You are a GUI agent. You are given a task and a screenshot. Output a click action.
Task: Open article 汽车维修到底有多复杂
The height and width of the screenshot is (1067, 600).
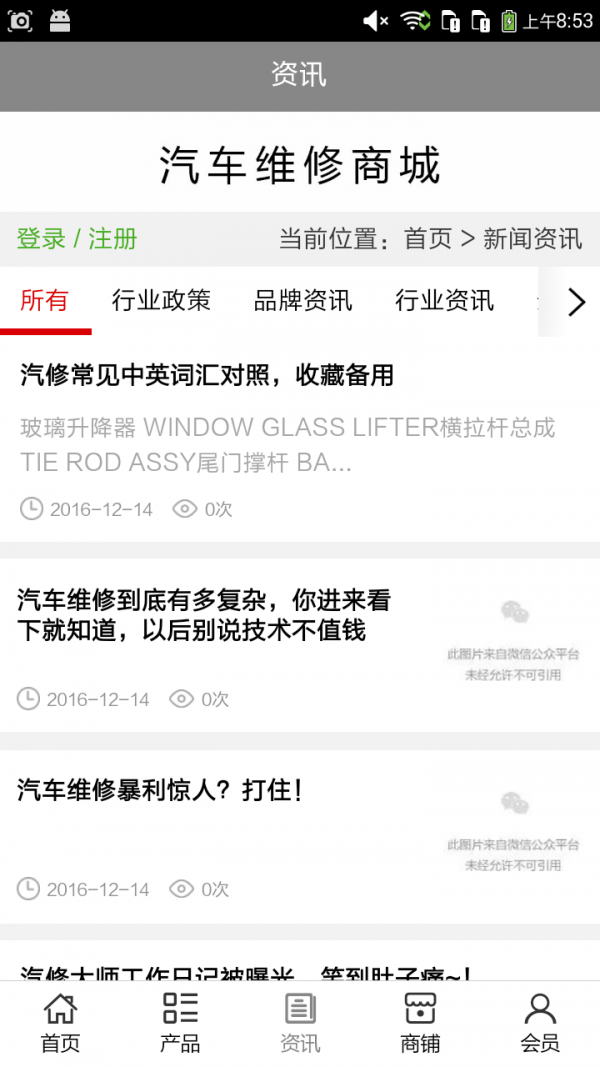[x=204, y=615]
